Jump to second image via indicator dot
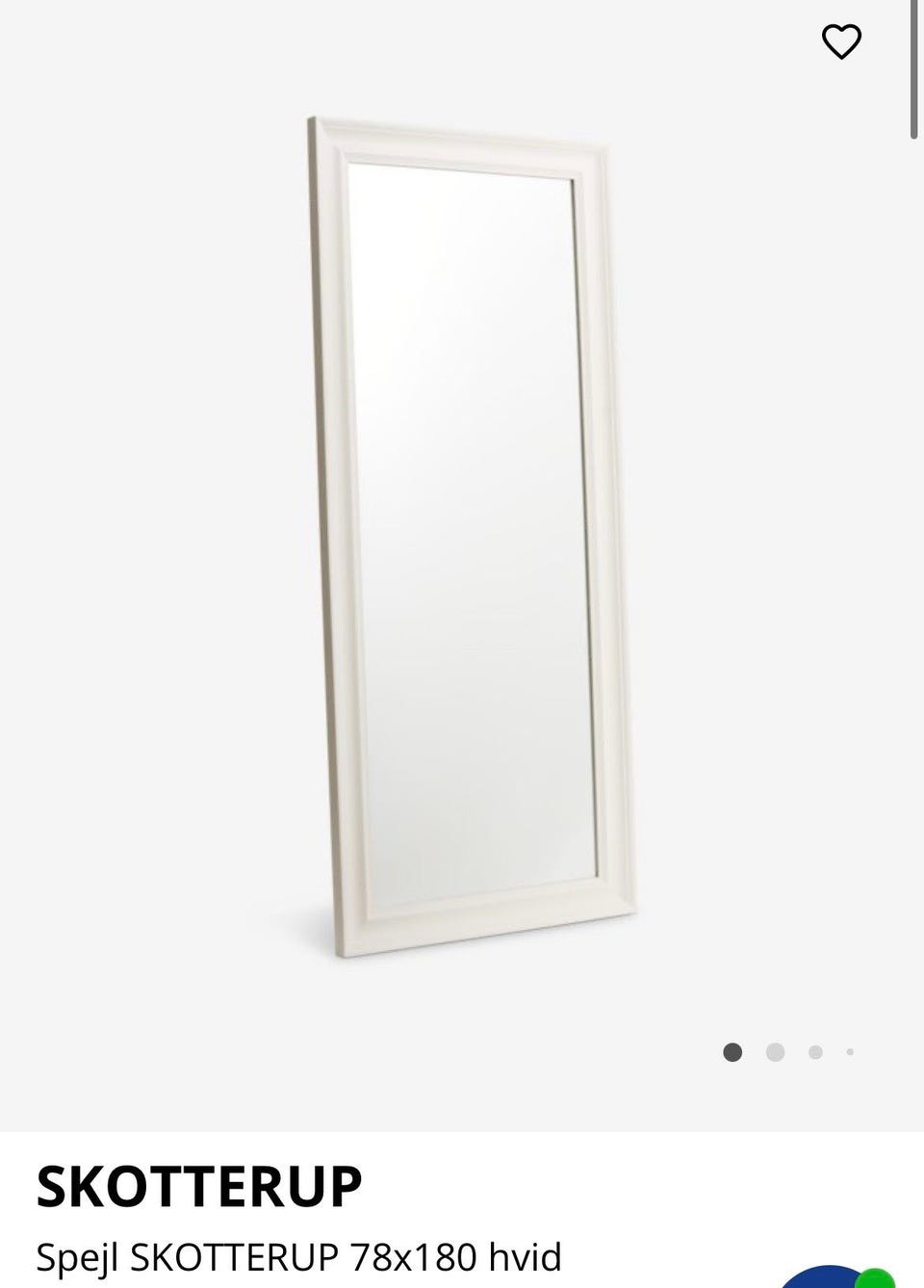 [x=775, y=1052]
